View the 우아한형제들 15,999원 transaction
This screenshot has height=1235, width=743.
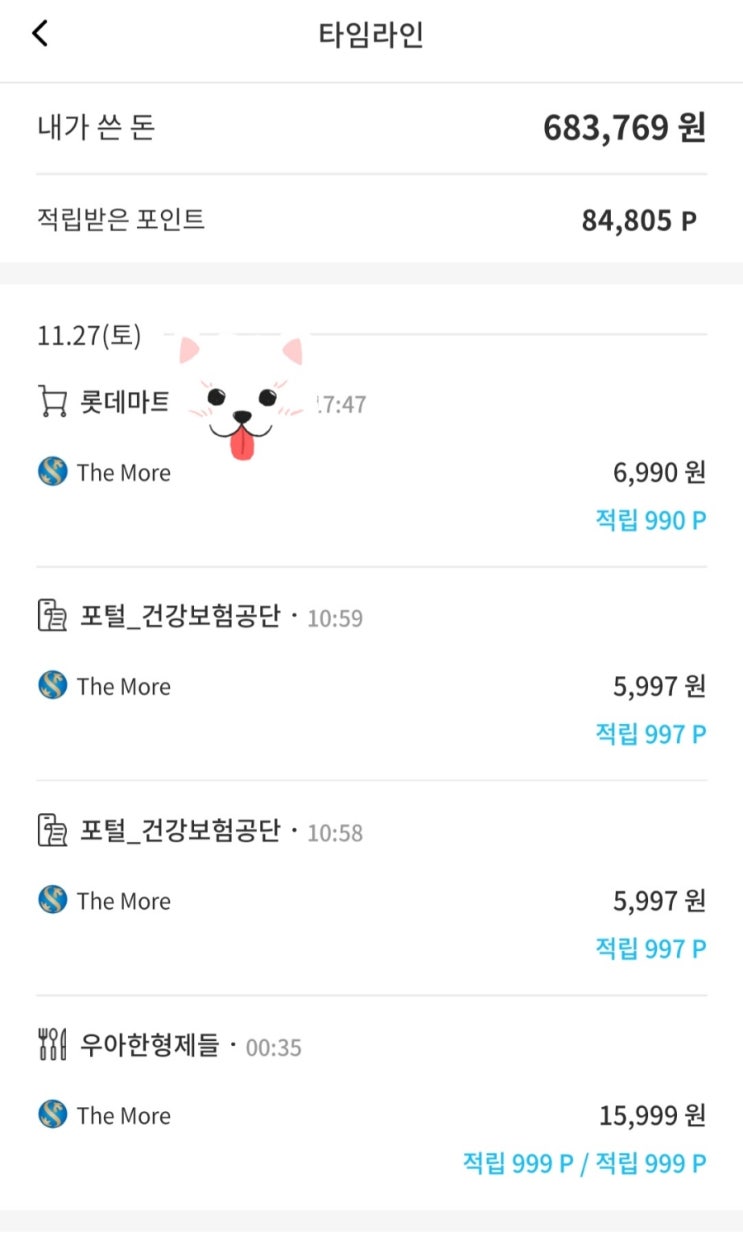[x=371, y=1104]
